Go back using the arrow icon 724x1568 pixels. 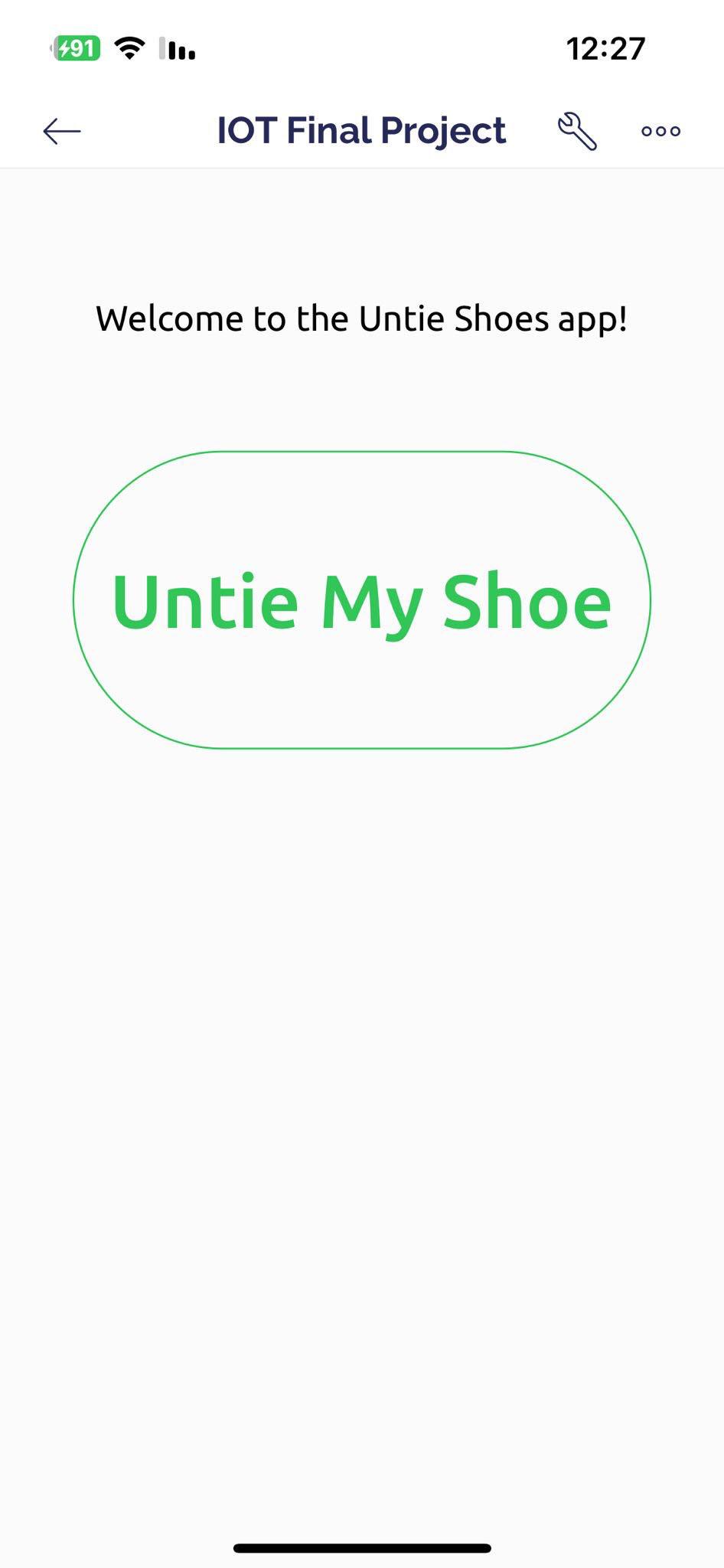tap(62, 131)
